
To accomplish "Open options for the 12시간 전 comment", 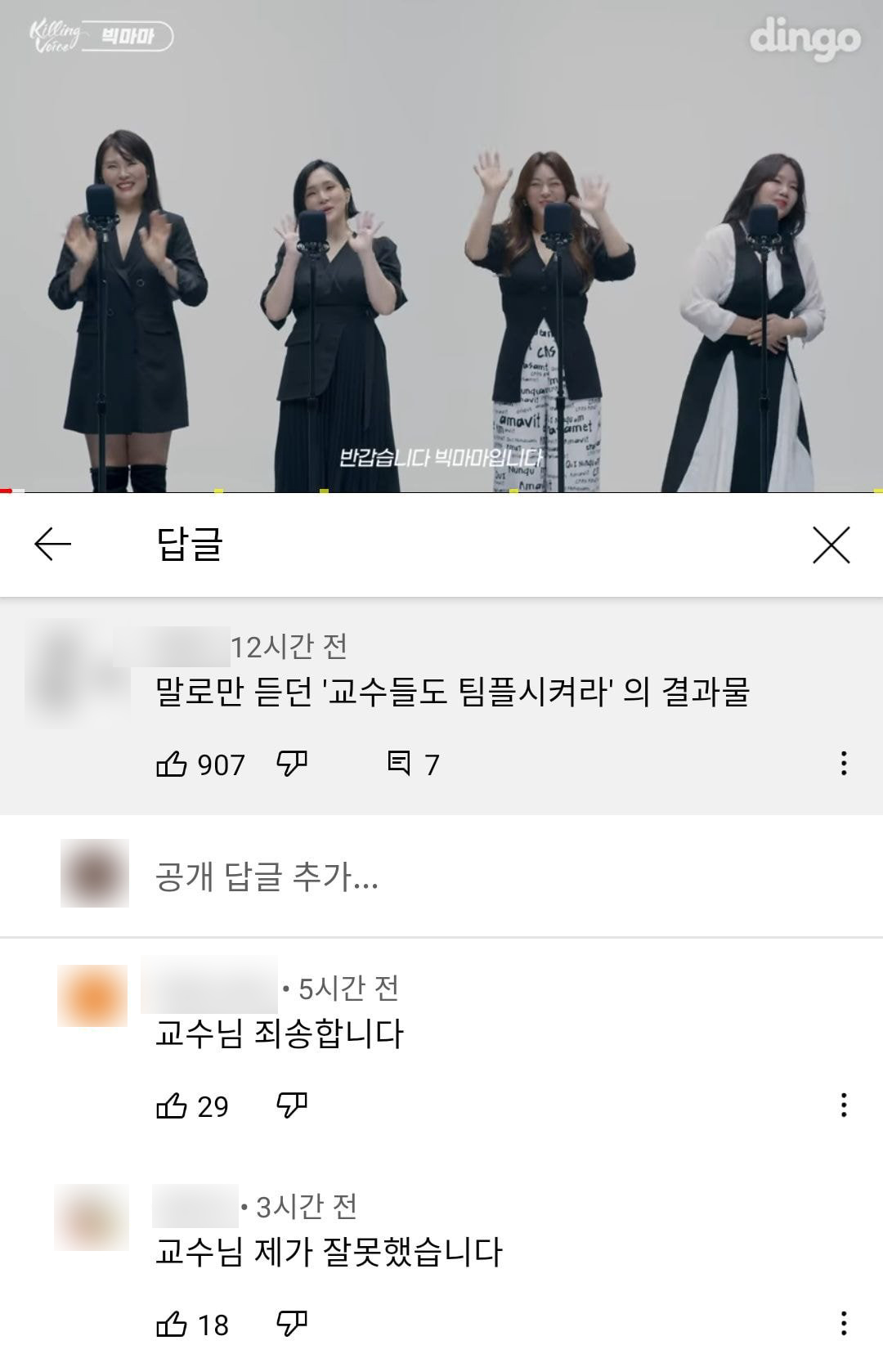I will [x=843, y=764].
